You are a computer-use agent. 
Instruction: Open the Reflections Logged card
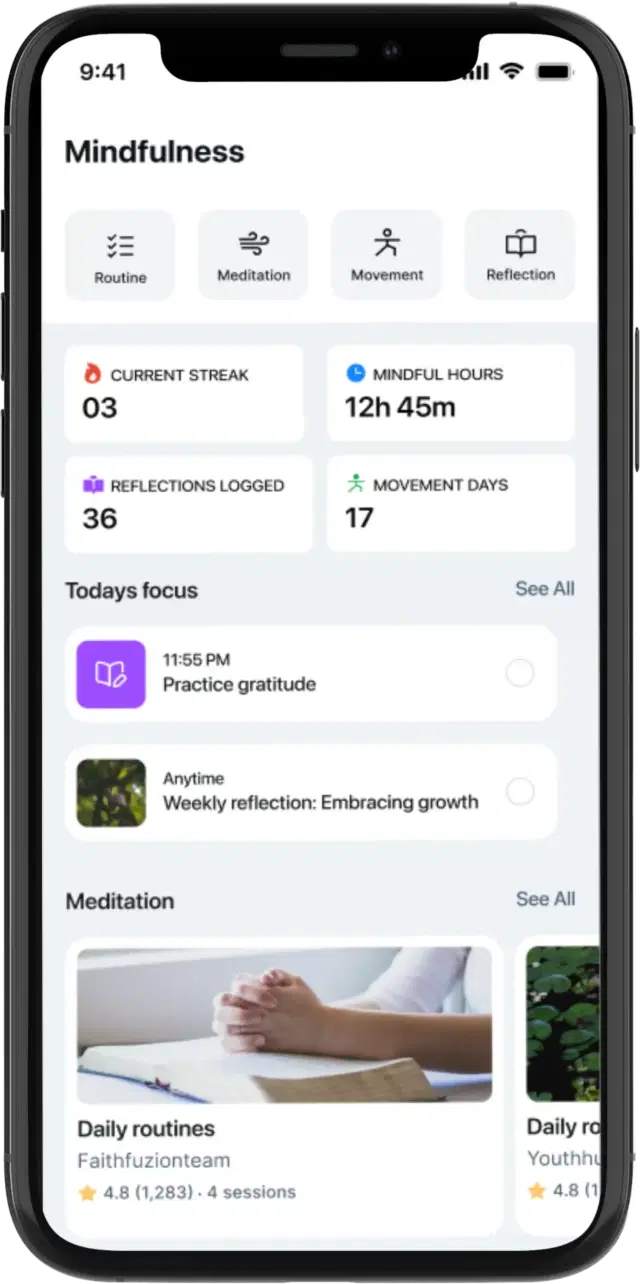pyautogui.click(x=188, y=504)
